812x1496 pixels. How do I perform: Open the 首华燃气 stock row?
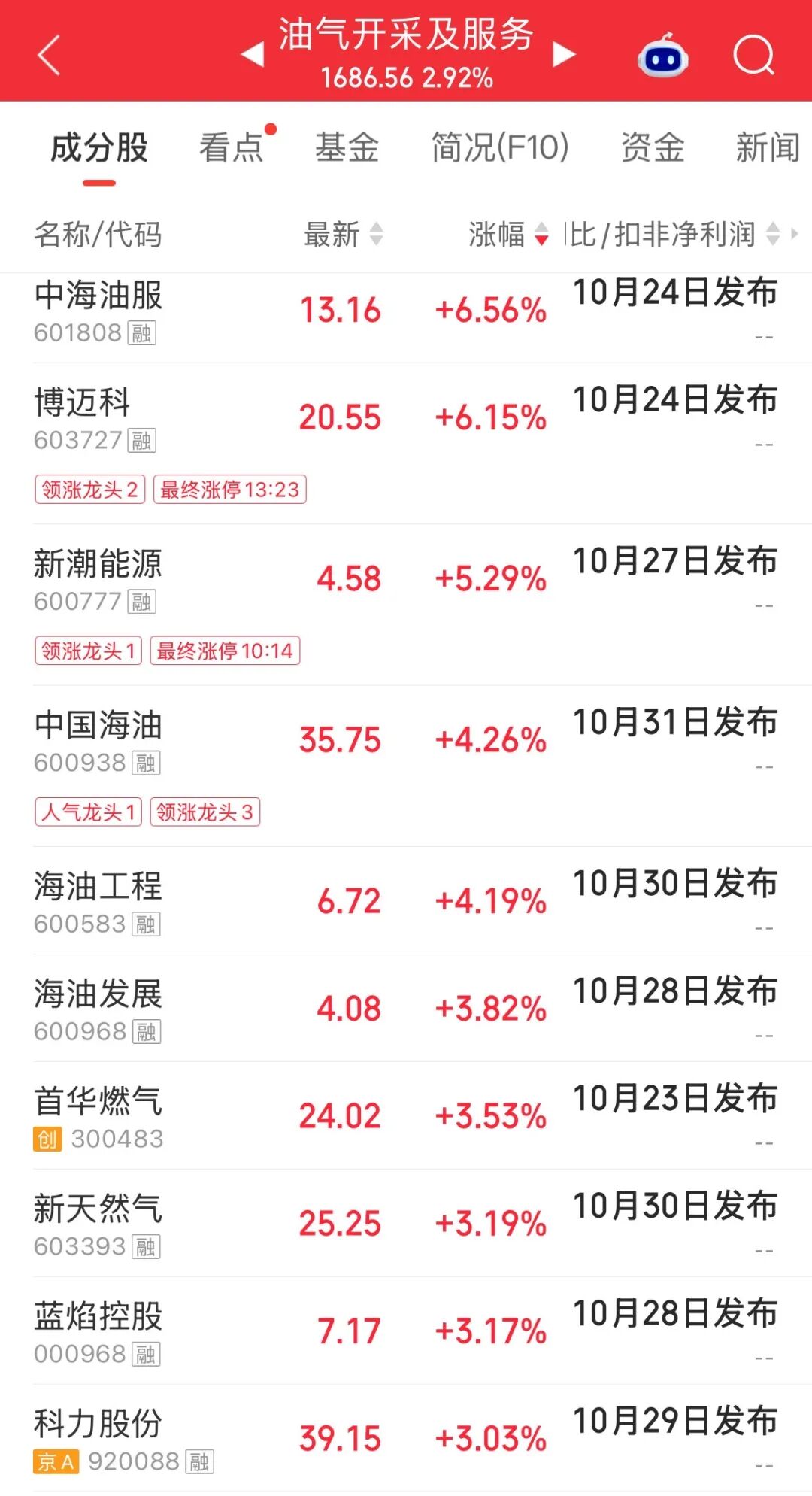click(x=406, y=1115)
